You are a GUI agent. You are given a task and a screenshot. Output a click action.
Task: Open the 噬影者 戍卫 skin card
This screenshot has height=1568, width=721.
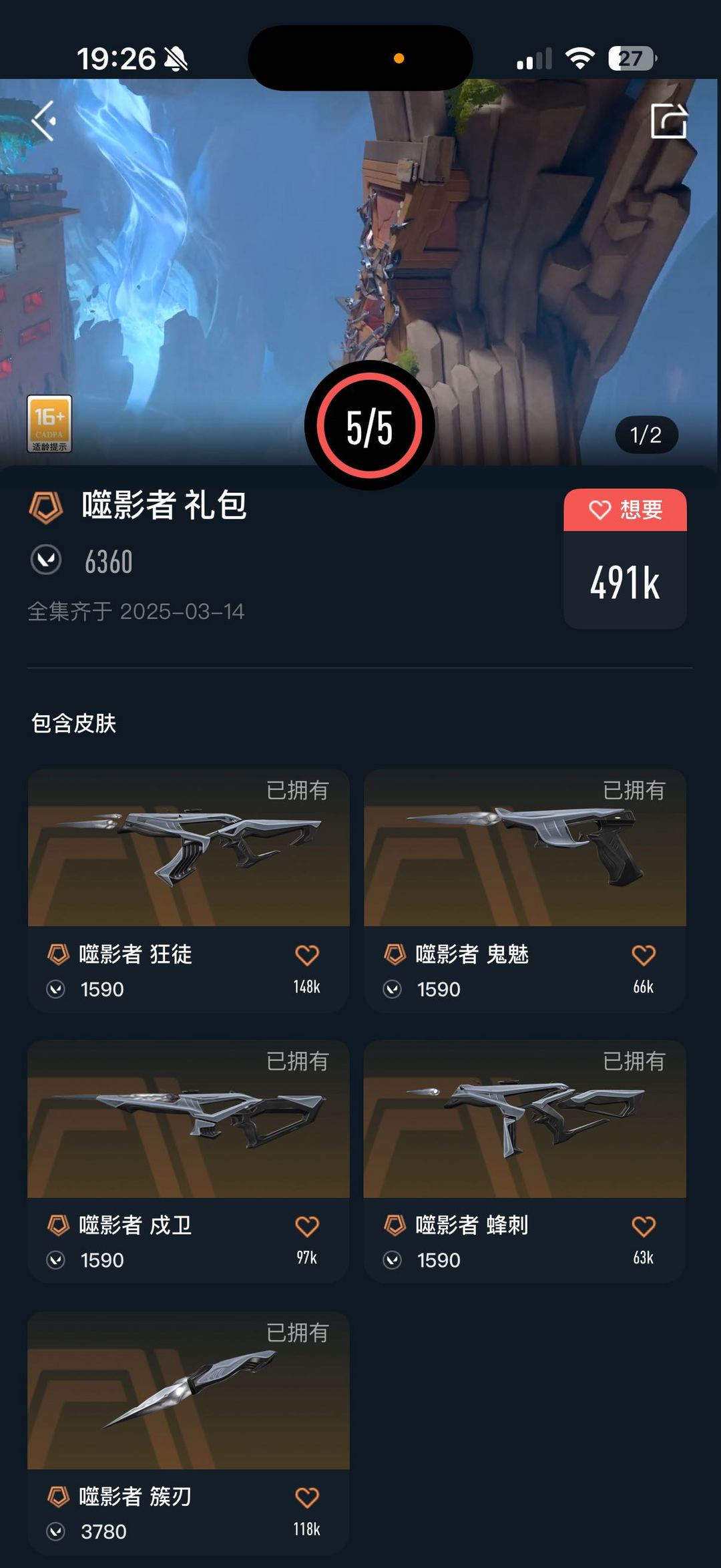pos(188,1119)
